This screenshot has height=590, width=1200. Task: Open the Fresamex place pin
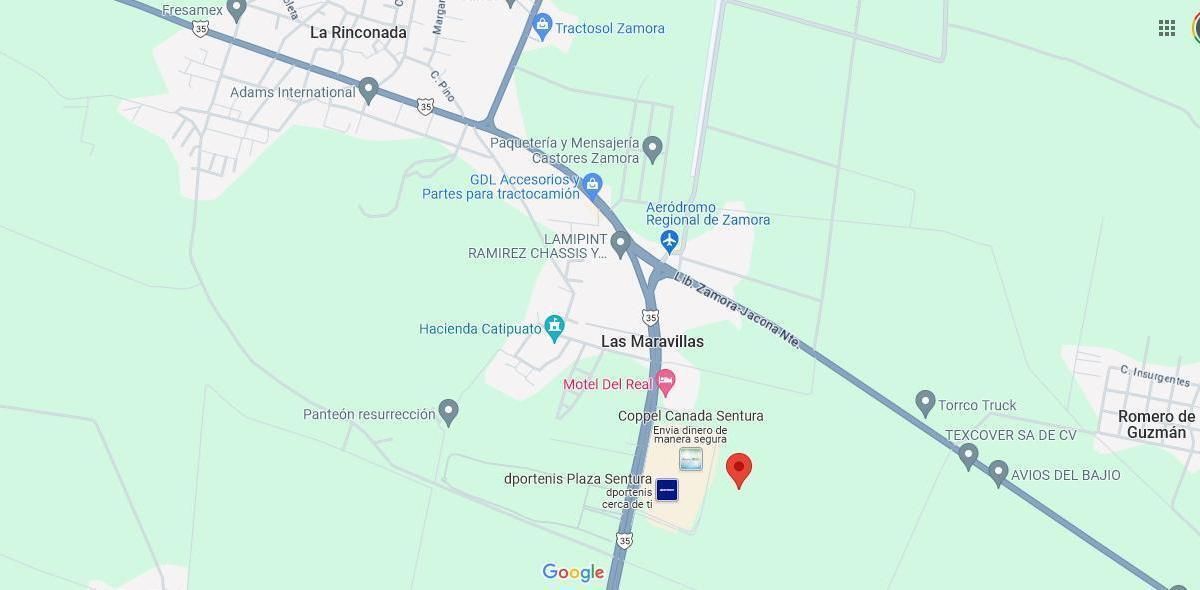[236, 9]
